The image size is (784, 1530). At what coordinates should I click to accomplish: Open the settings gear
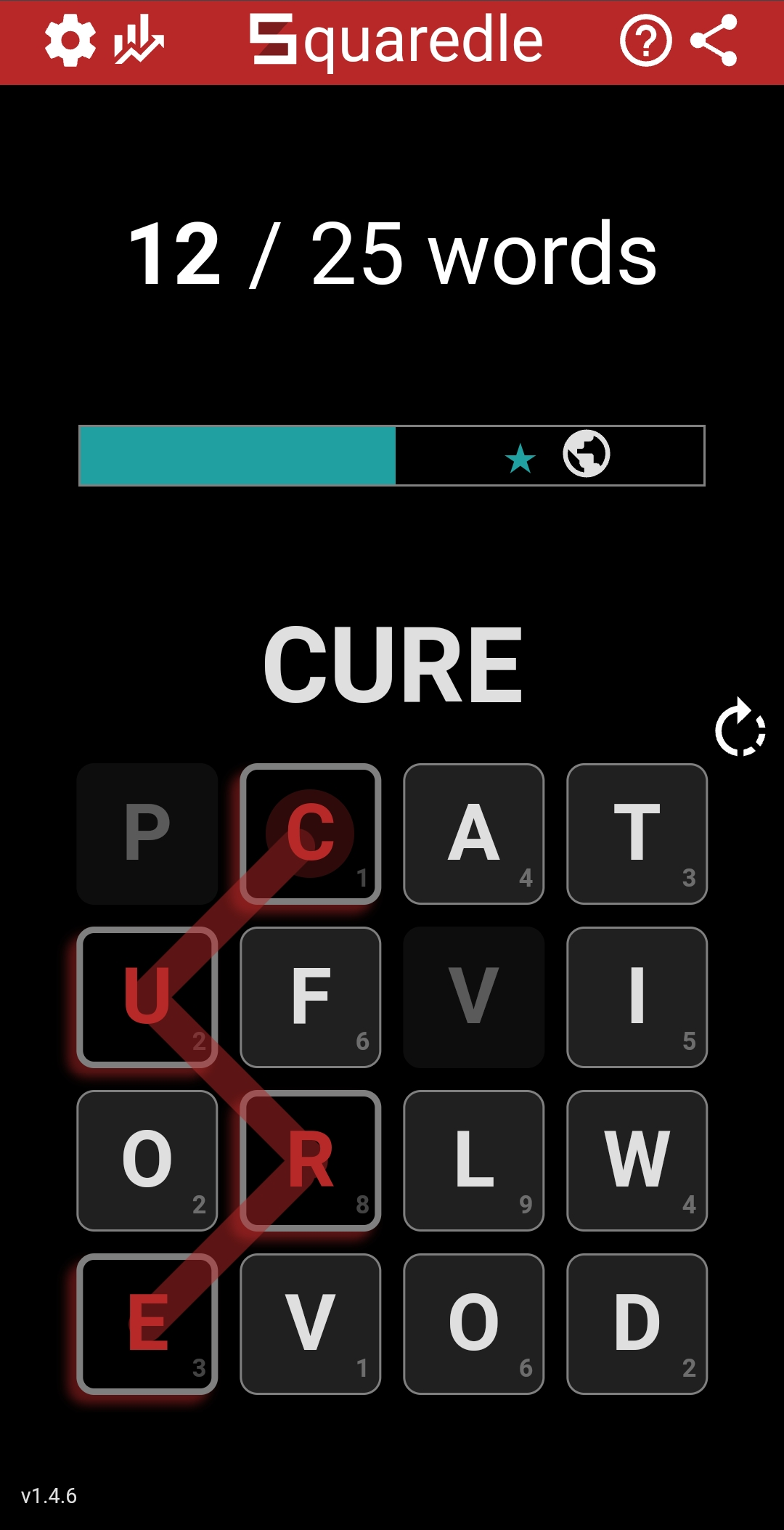tap(70, 41)
